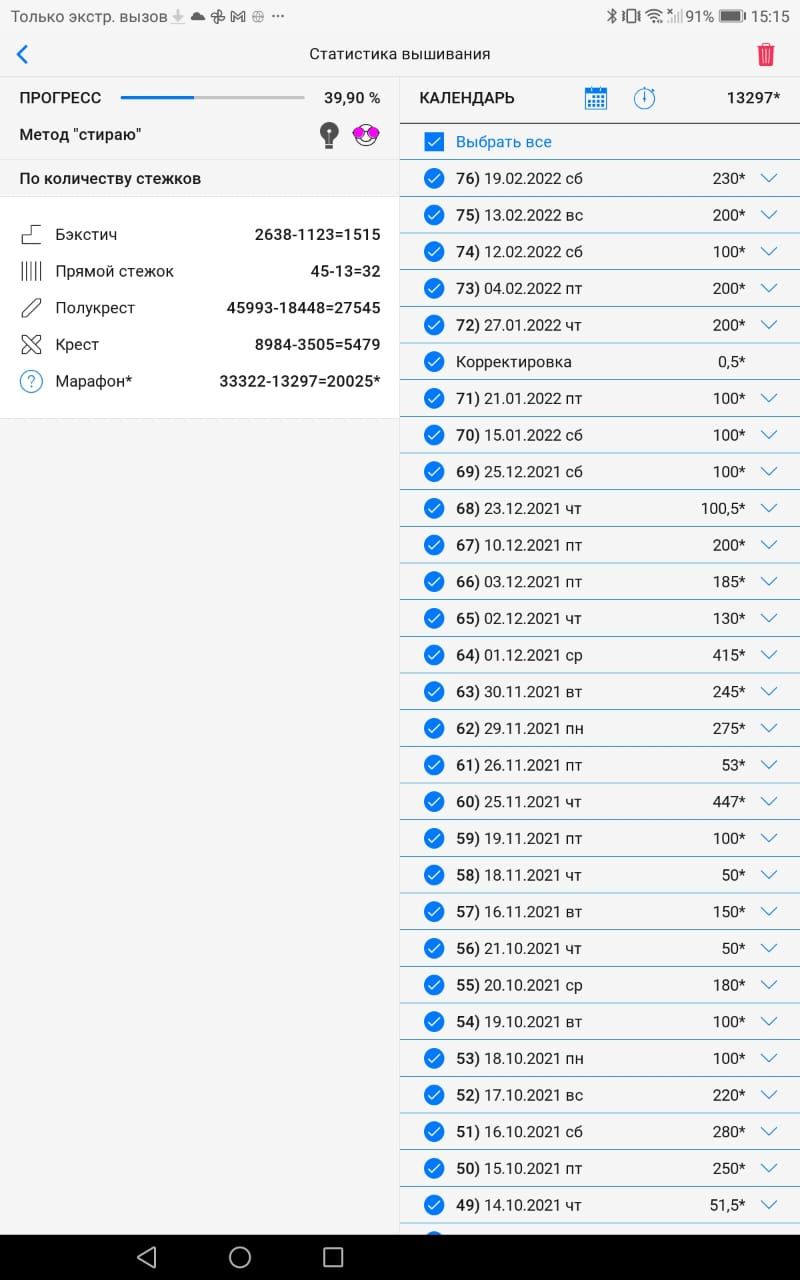Expand entry 64) 01.12.2021 ср
800x1280 pixels.
768,655
